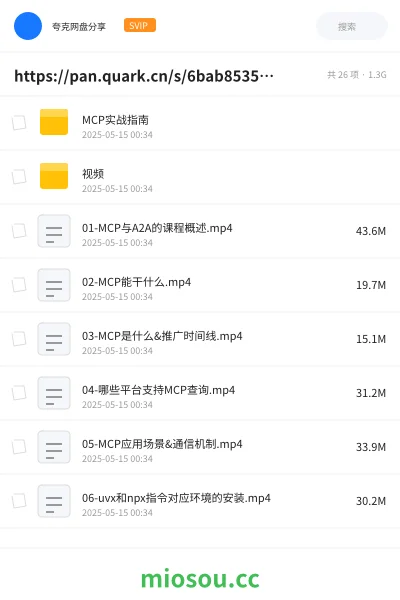Select checkbox beside 02-MCP能干什么.mp4
The height and width of the screenshot is (600, 400).
[19, 285]
